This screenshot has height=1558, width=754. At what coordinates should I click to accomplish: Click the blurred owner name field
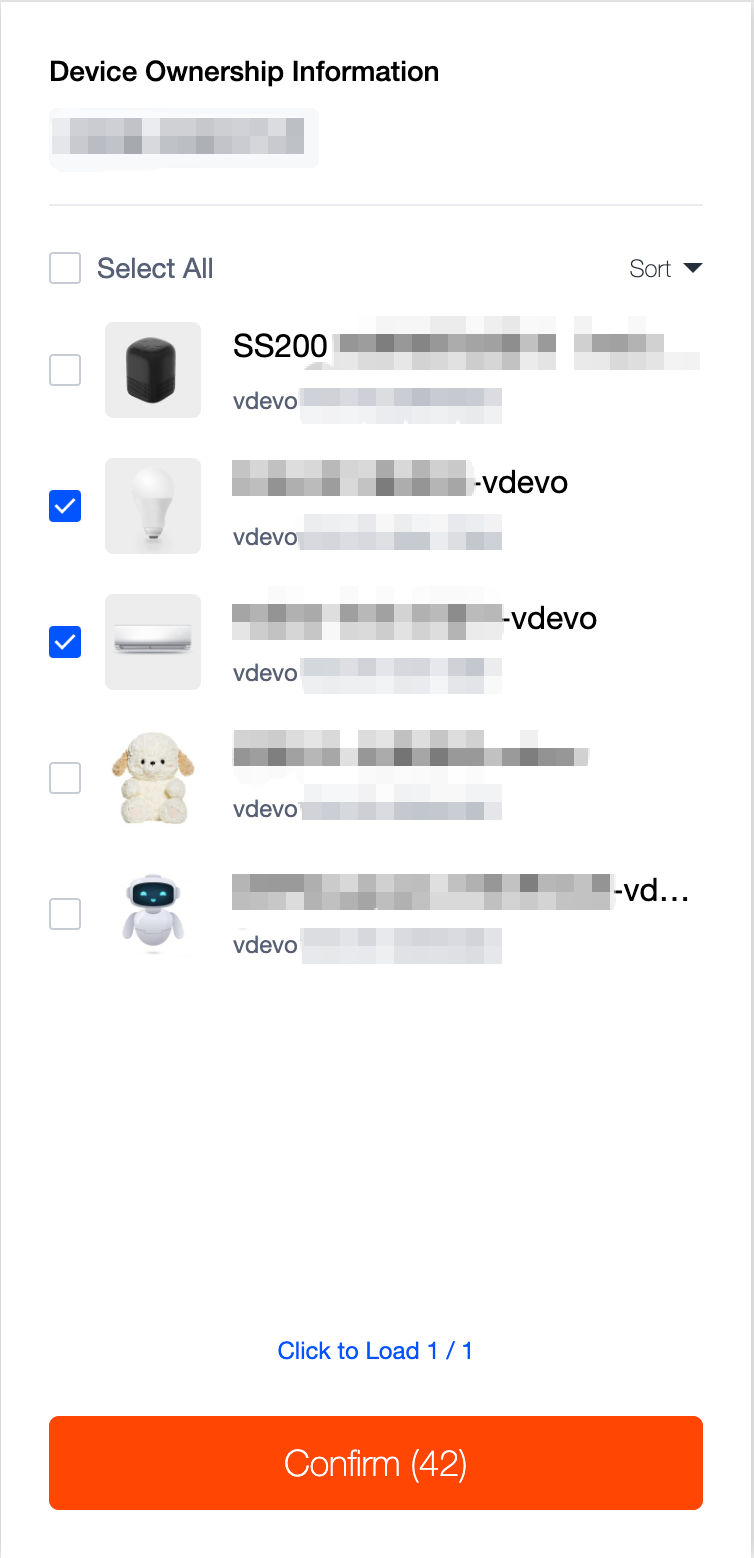click(183, 137)
